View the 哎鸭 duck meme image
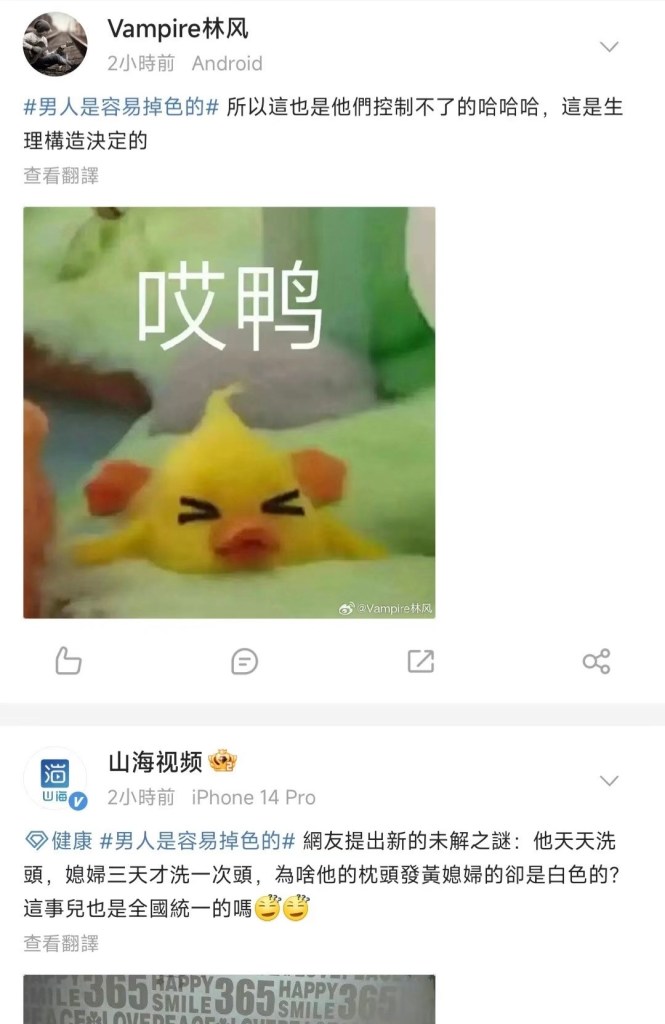 point(229,412)
